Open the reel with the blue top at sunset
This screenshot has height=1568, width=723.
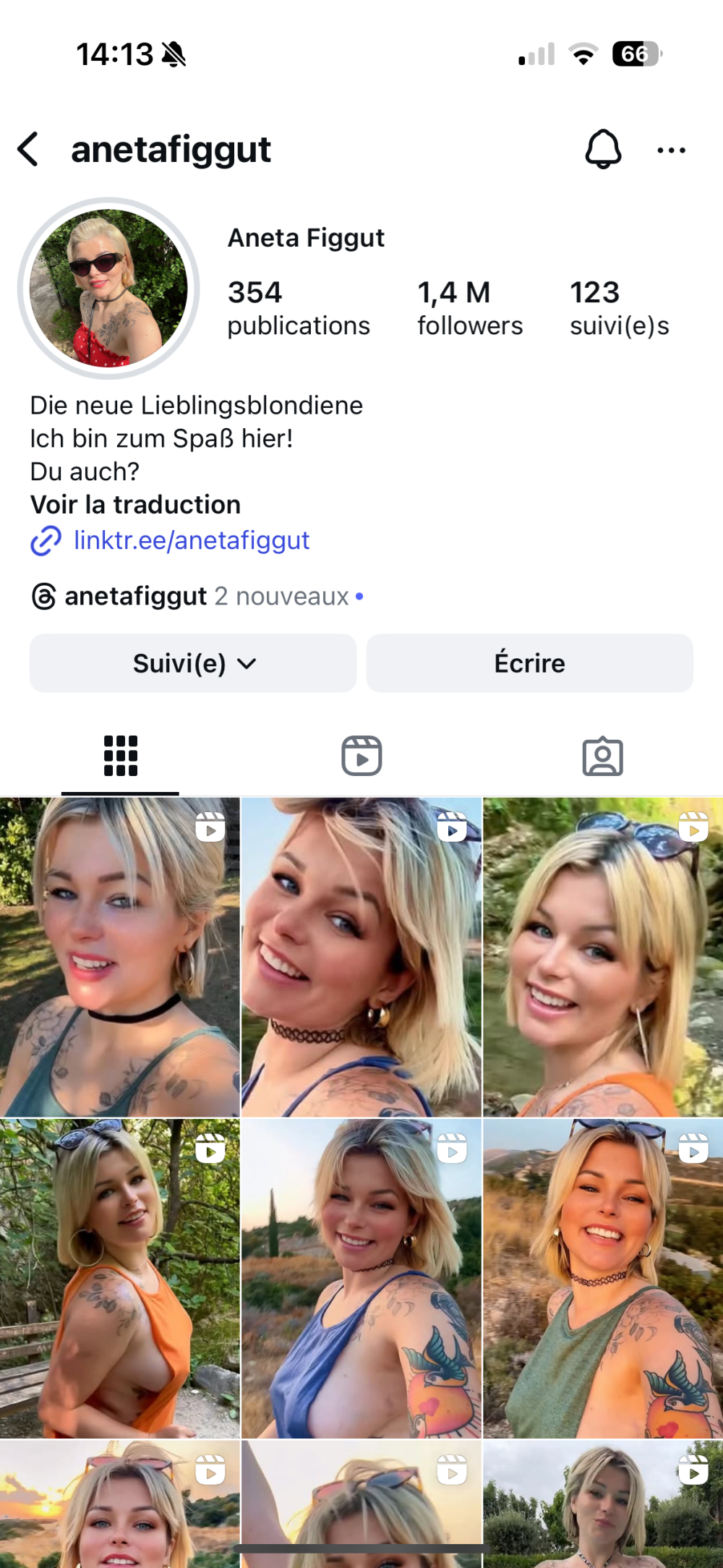tap(361, 1278)
